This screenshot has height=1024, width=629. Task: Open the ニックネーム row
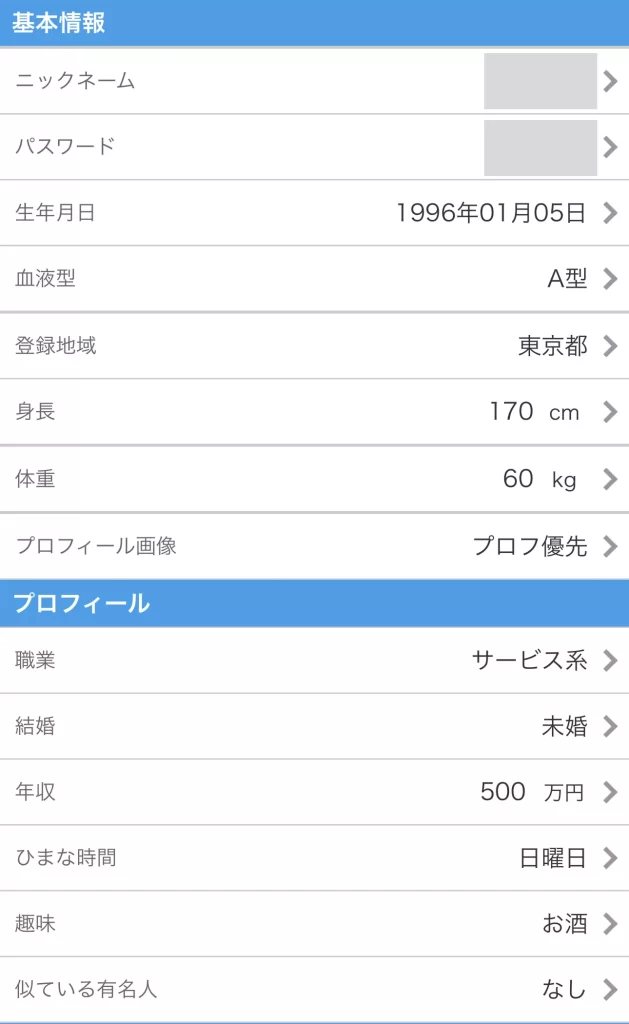click(314, 81)
